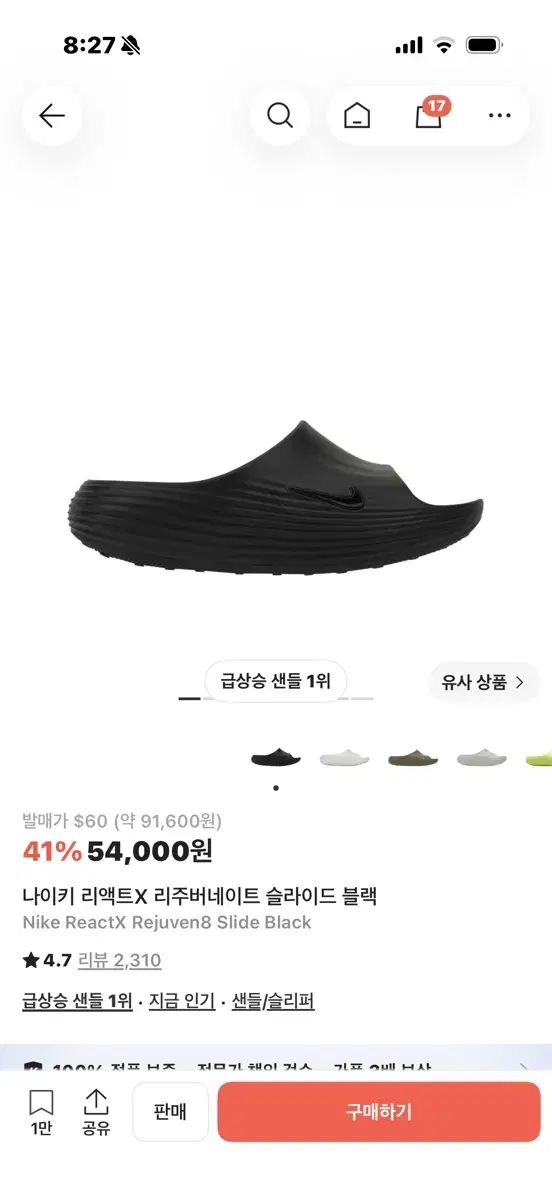552x1200 pixels.
Task: Tap 구매하기 to buy
Action: (x=379, y=1112)
